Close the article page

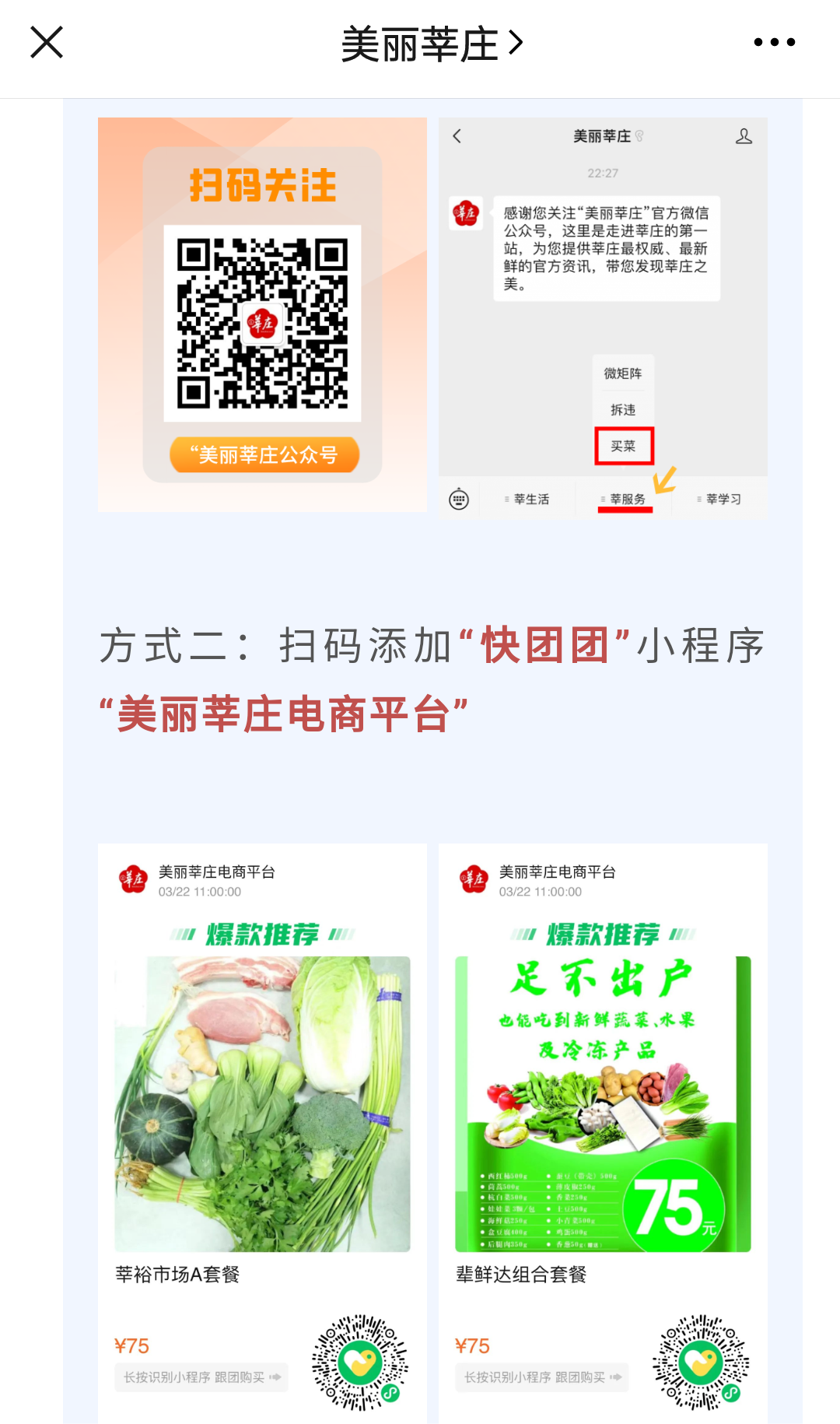pyautogui.click(x=47, y=43)
